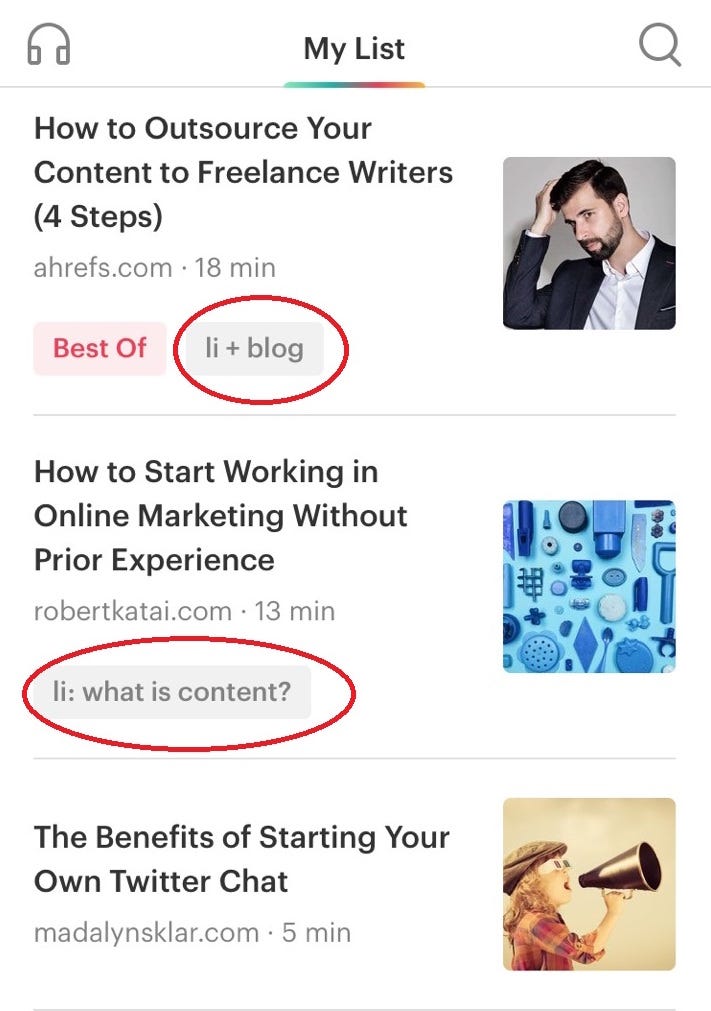
Task: Filter by the 'li + blog' tag
Action: [x=254, y=349]
